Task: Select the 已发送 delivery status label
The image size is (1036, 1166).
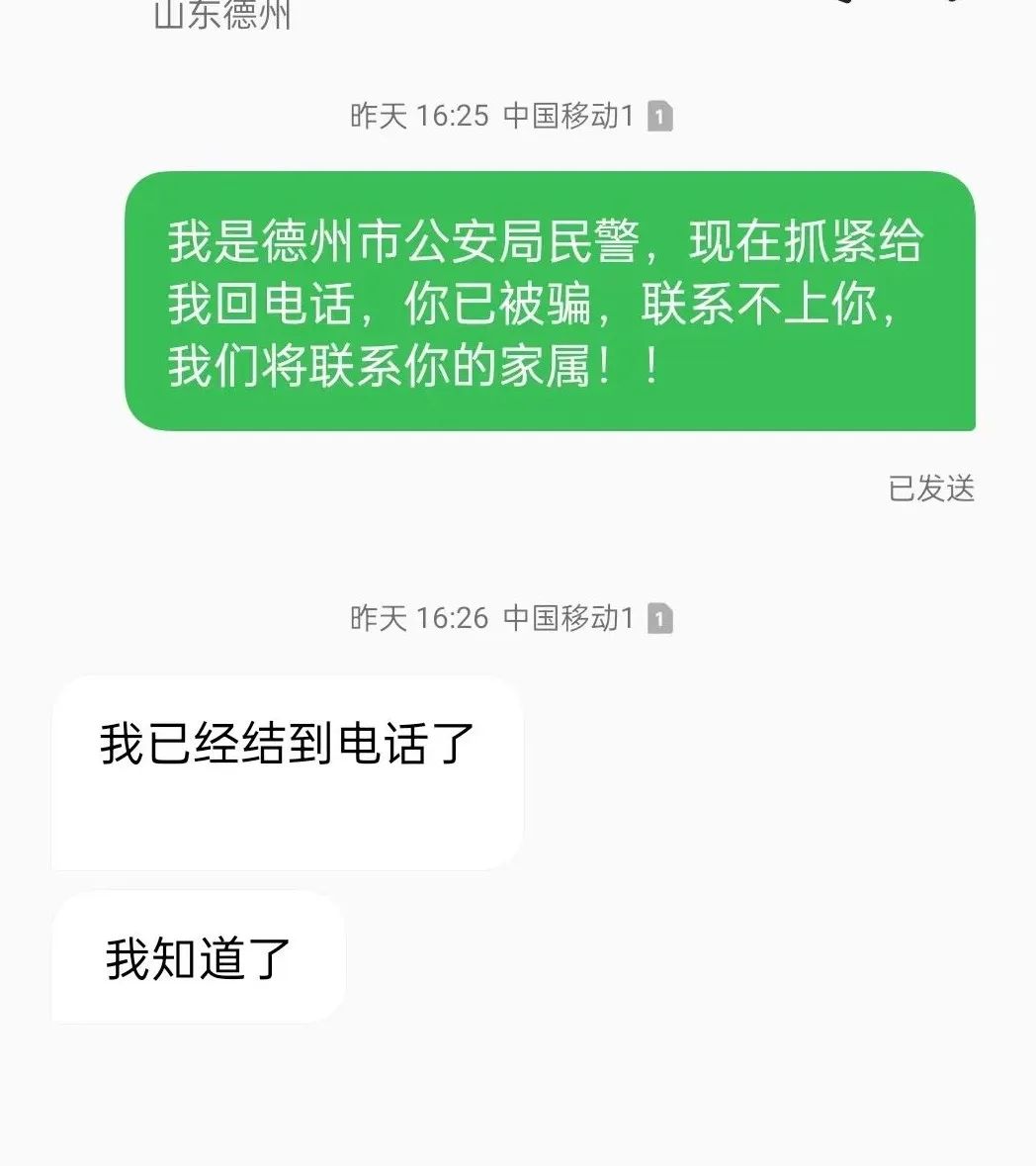Action: point(931,488)
